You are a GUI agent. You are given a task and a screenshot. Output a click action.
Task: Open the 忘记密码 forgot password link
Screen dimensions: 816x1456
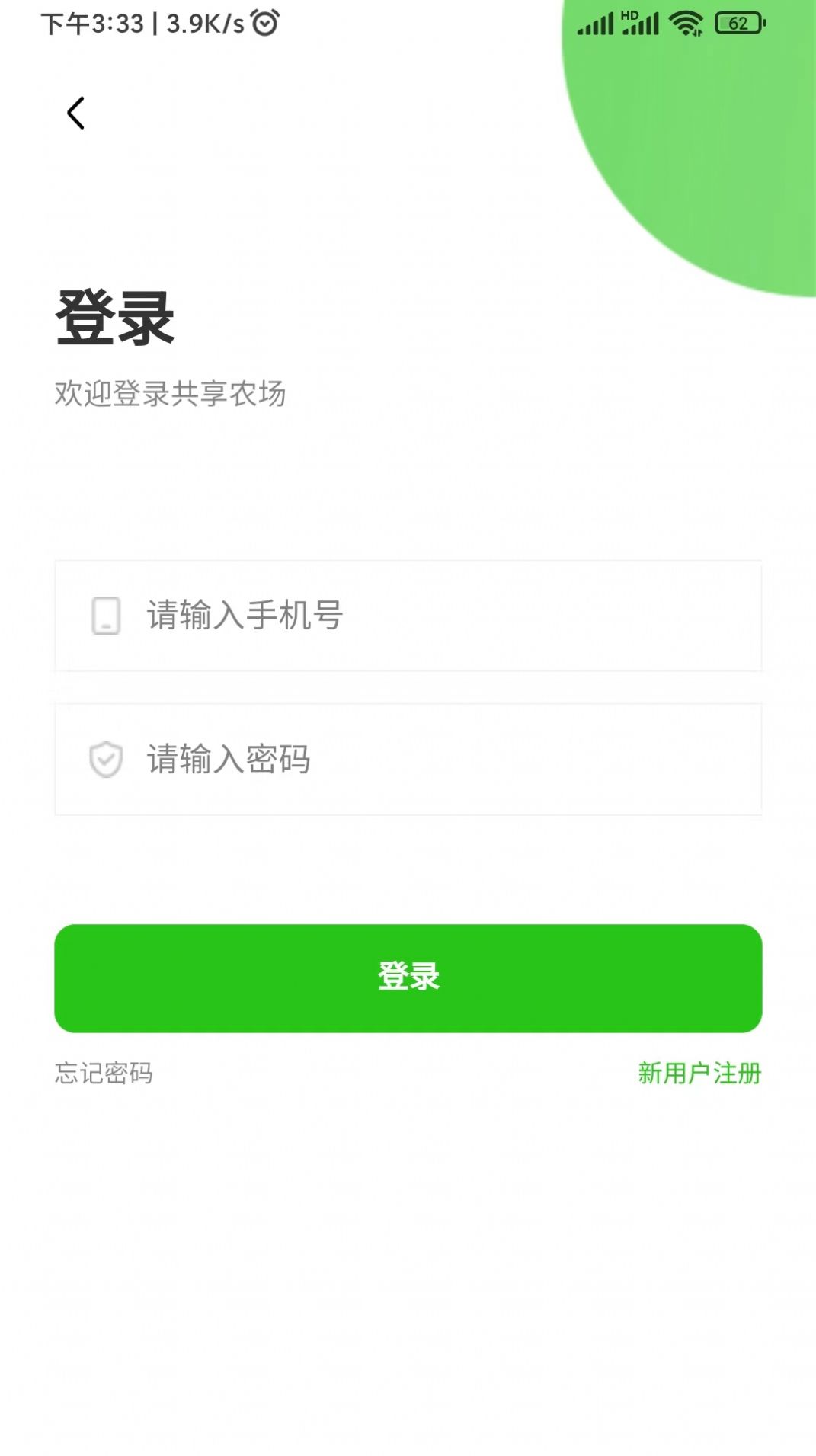pyautogui.click(x=104, y=1073)
